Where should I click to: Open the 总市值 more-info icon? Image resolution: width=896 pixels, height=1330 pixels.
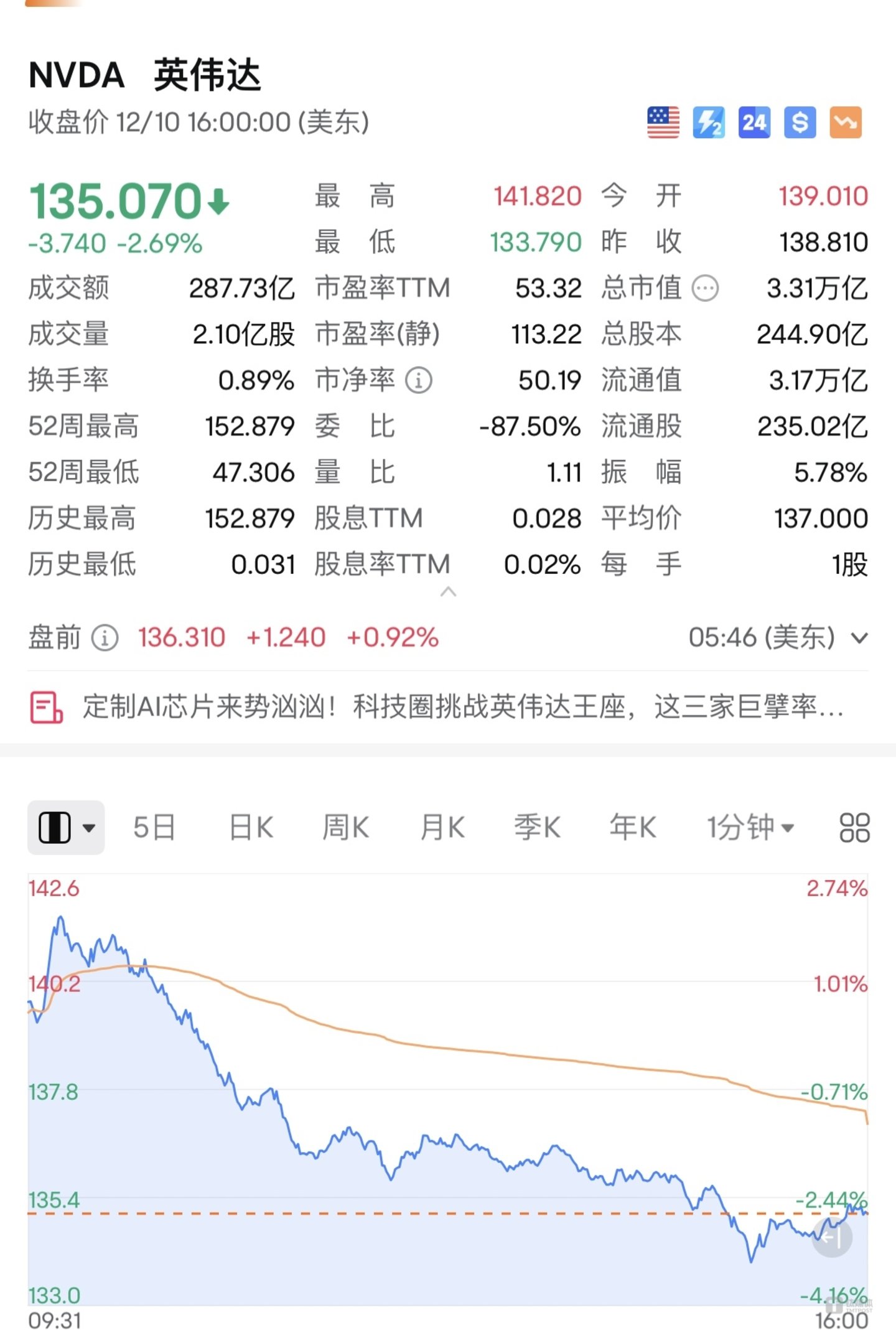706,289
